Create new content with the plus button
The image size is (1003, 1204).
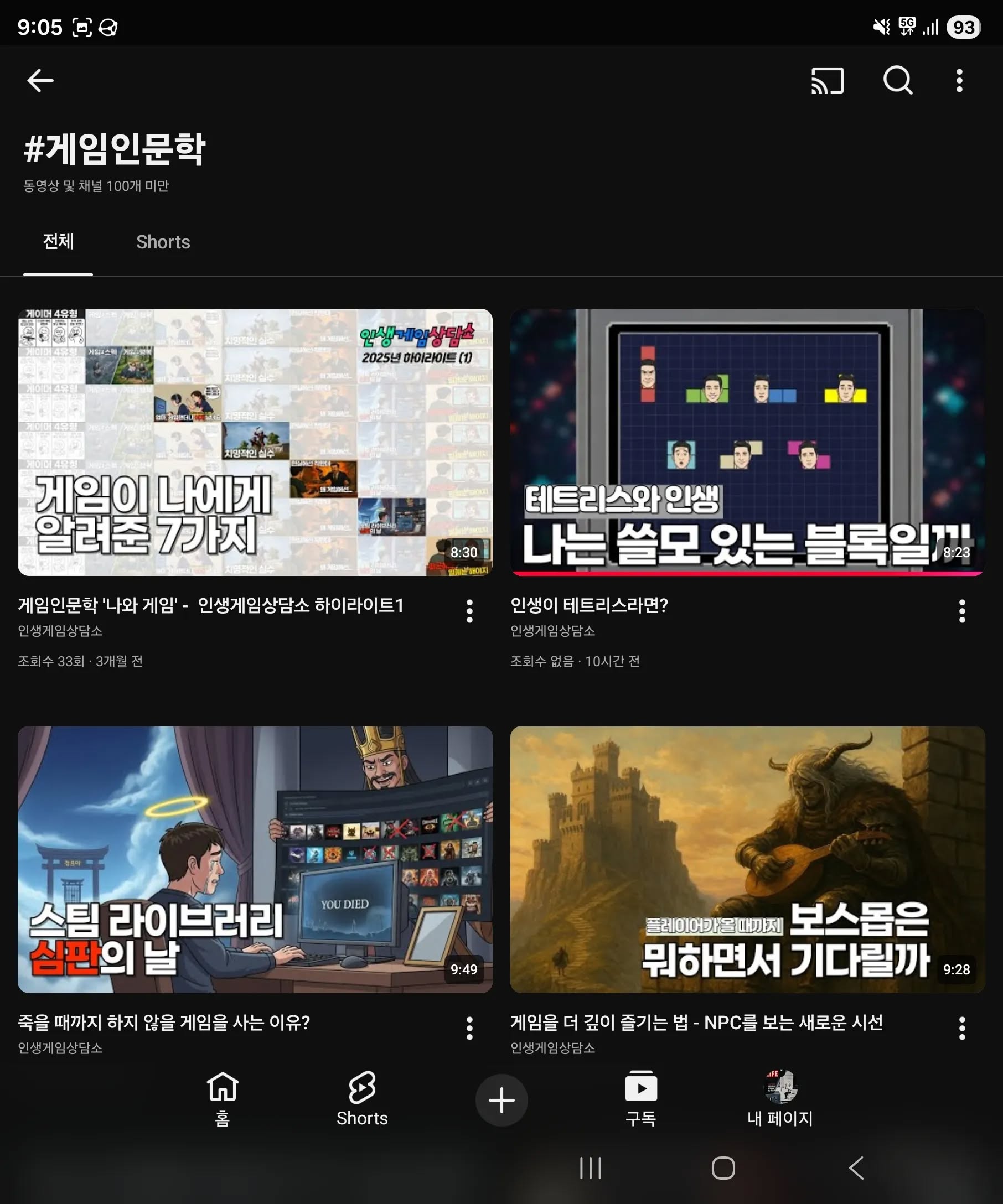point(501,1100)
